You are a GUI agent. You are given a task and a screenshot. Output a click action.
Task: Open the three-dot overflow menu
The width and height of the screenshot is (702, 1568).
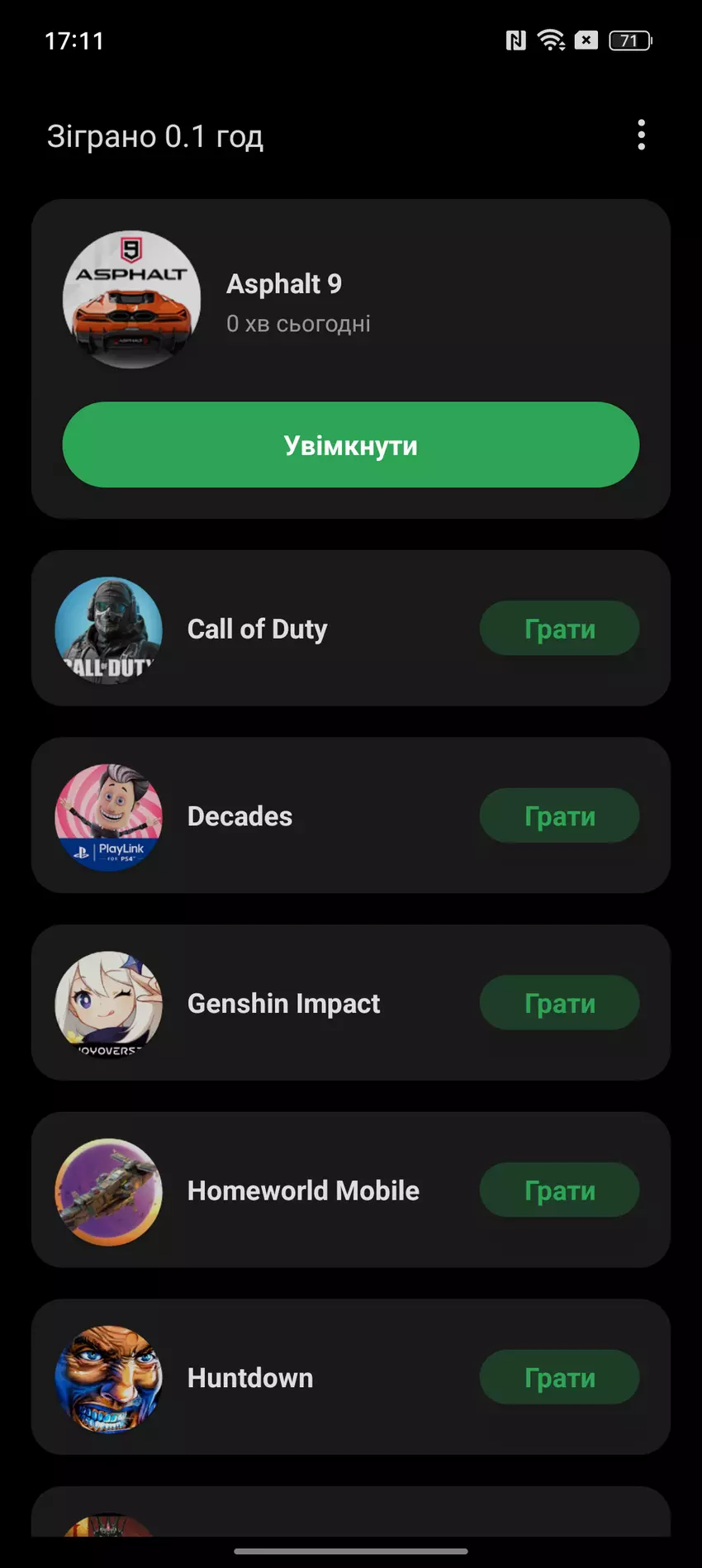point(641,135)
